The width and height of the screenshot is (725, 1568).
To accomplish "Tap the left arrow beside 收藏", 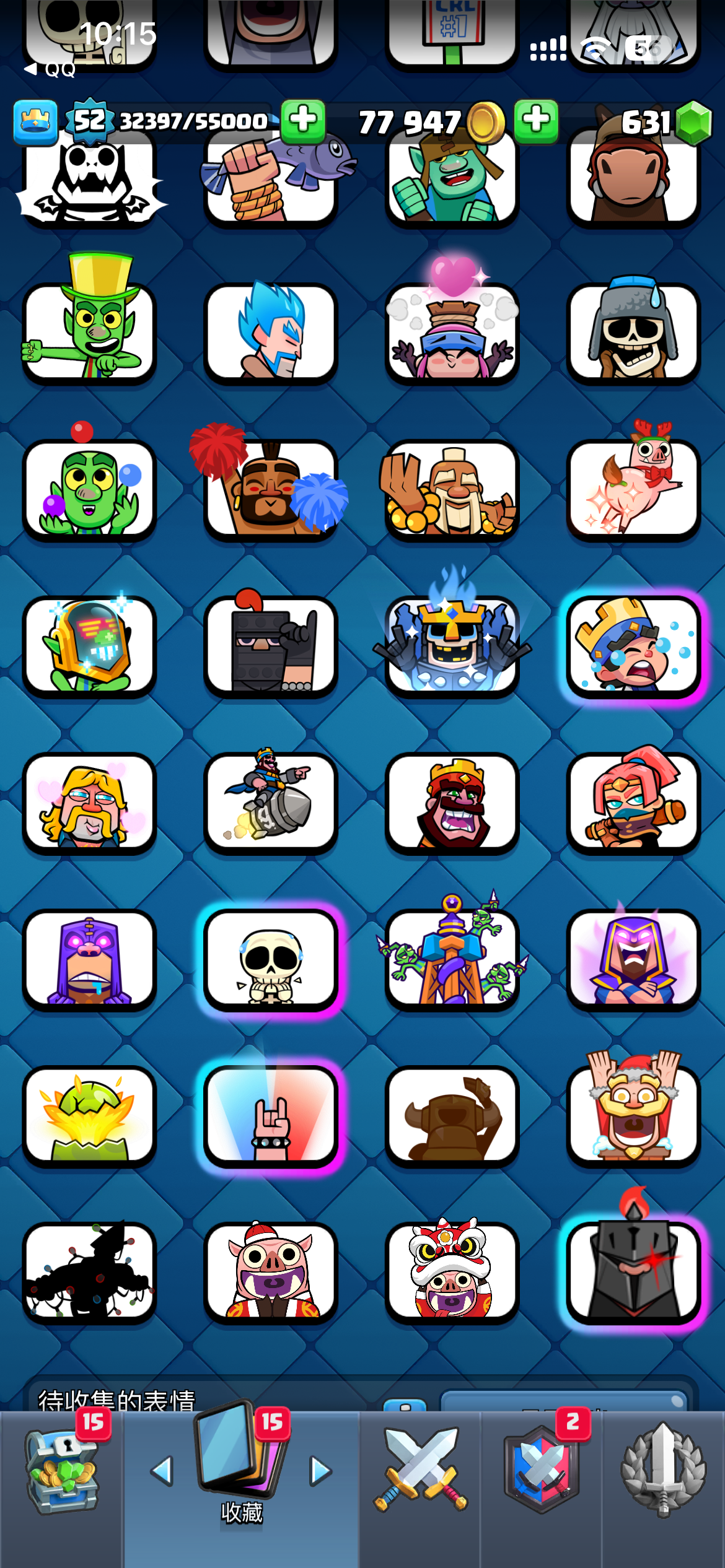I will [162, 1471].
